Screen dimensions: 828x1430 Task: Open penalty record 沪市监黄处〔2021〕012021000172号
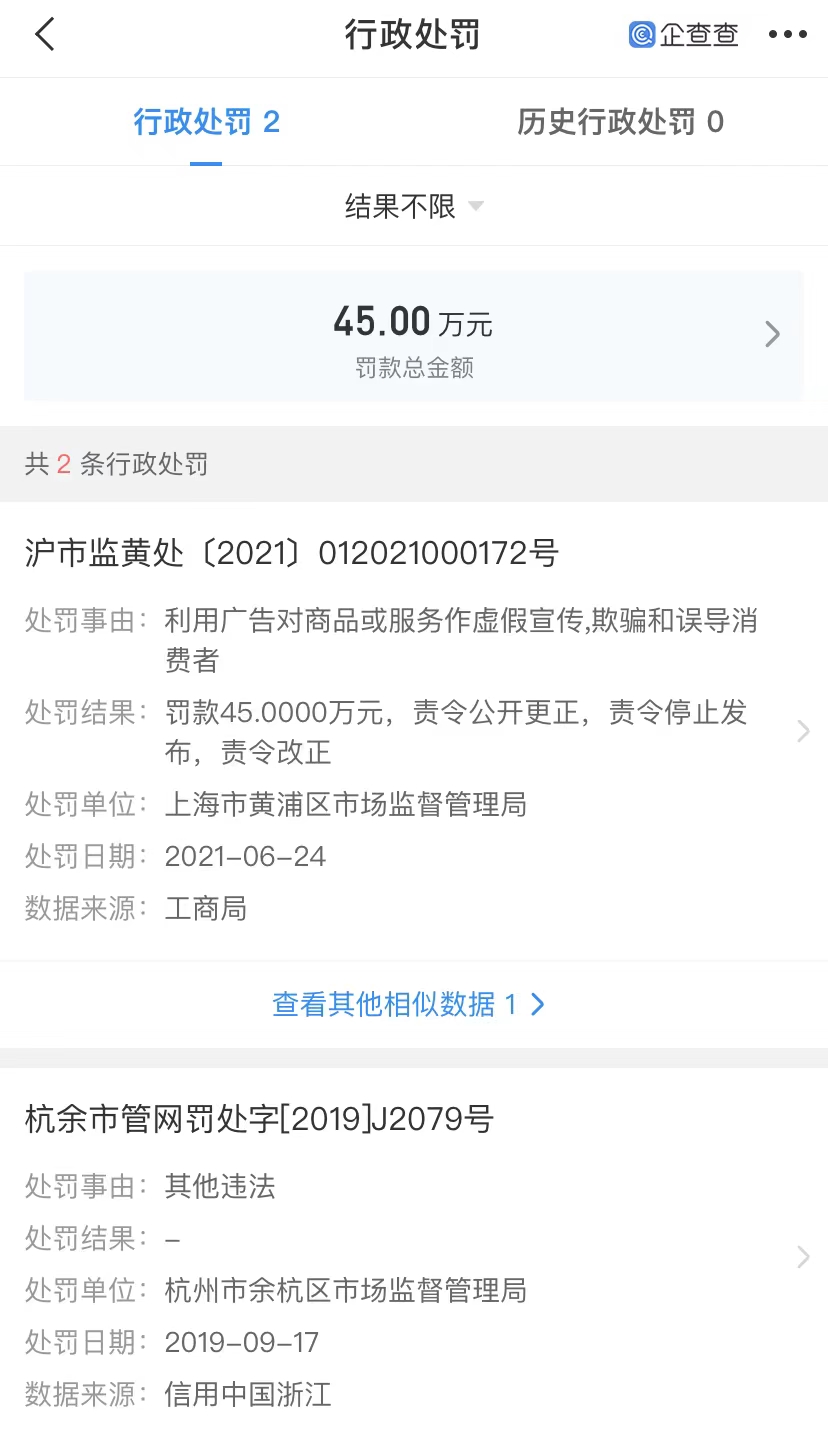414,730
